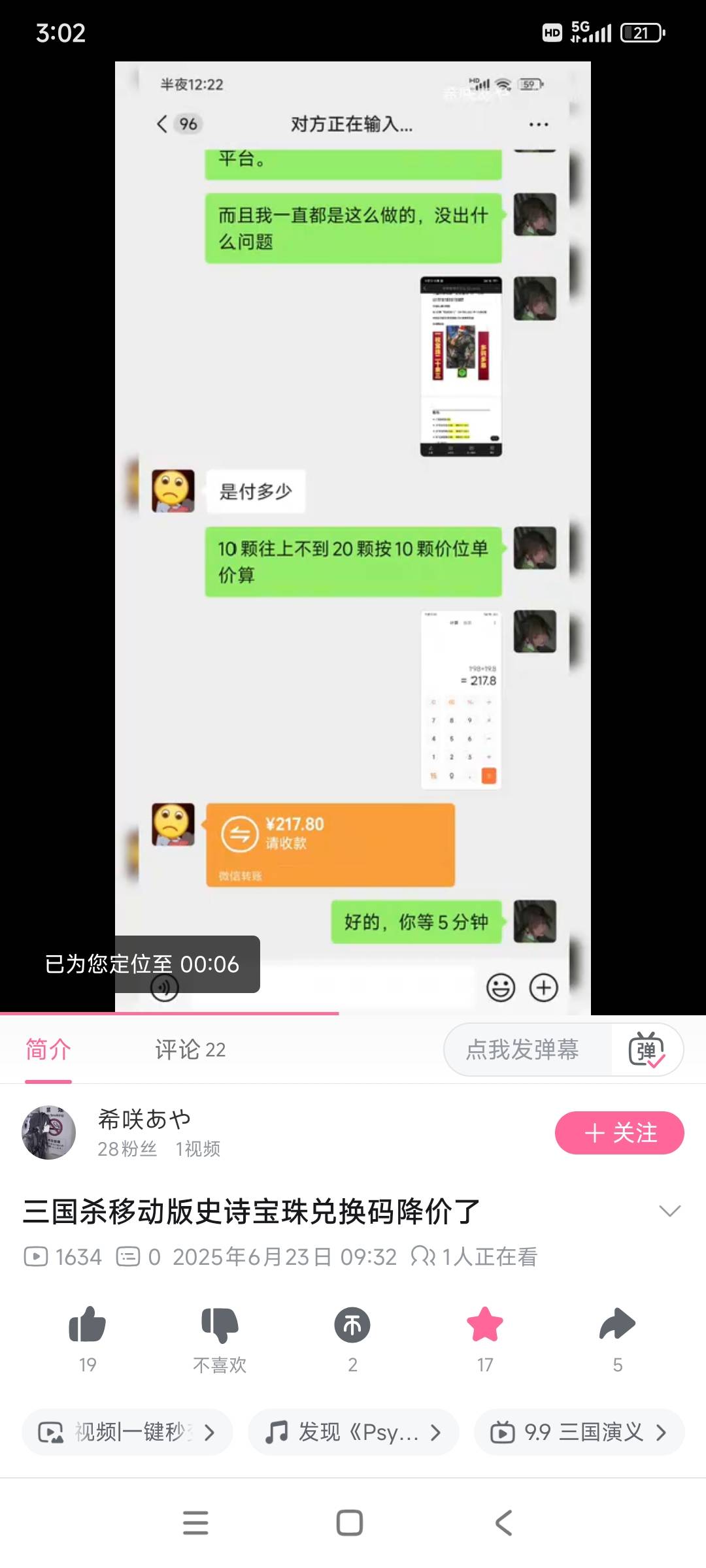Mark the video as 不喜欢

[220, 1325]
